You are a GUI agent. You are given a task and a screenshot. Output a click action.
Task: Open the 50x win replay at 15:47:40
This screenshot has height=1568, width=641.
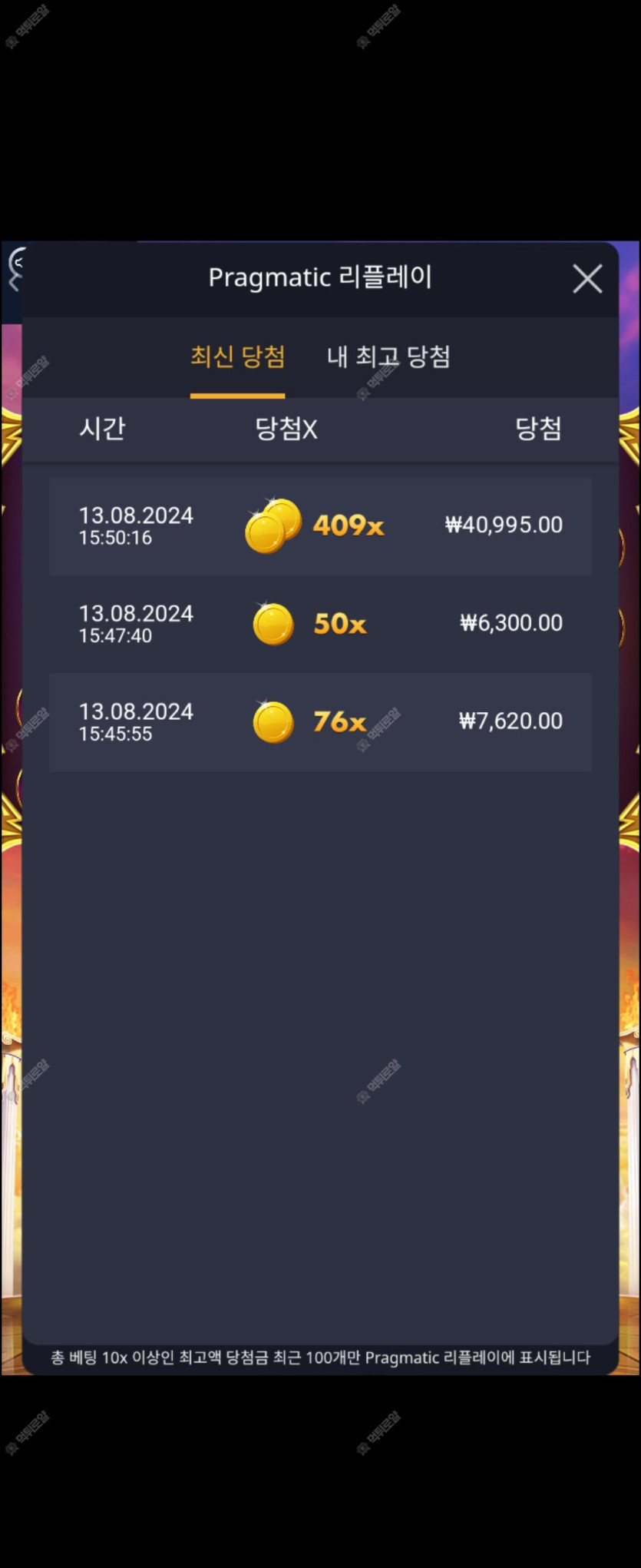(x=320, y=624)
